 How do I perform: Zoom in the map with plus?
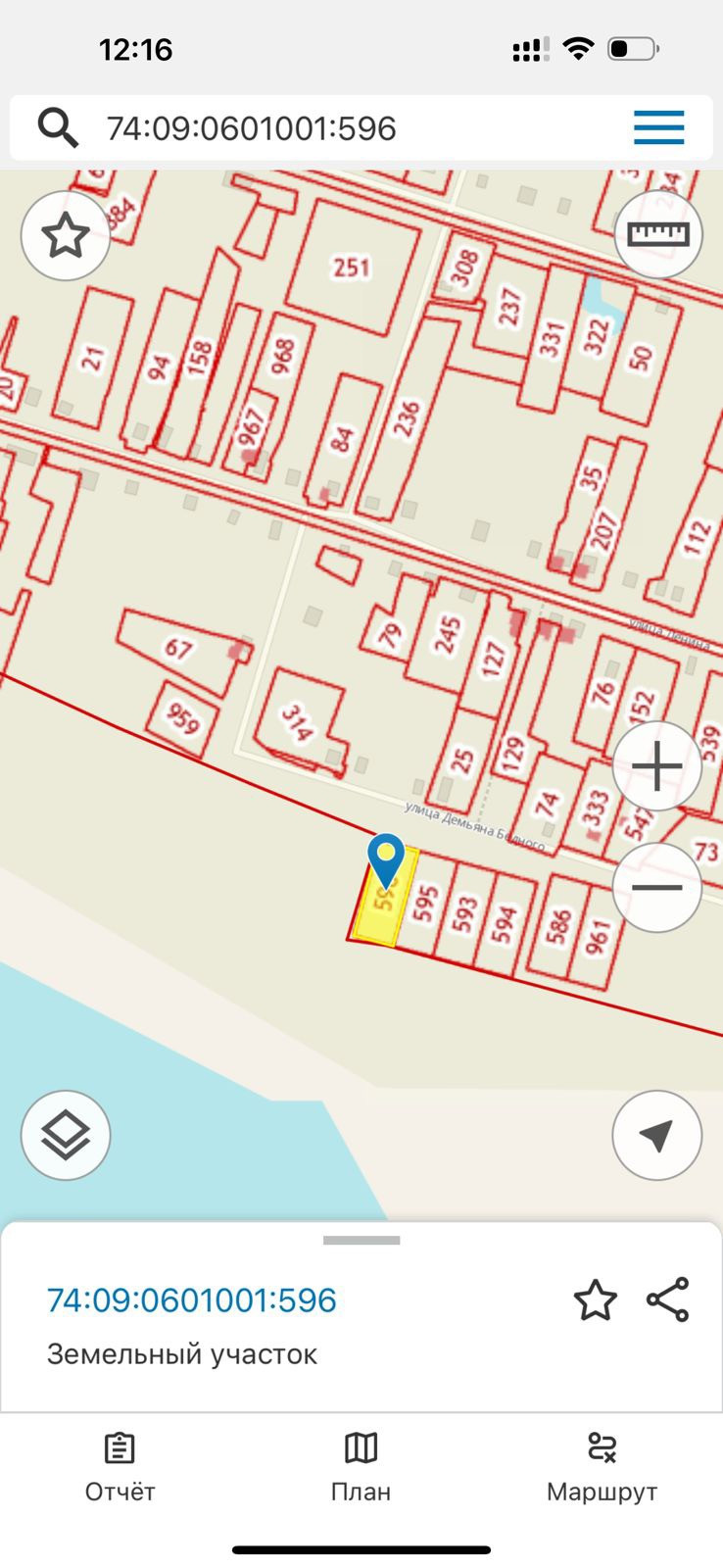(656, 766)
